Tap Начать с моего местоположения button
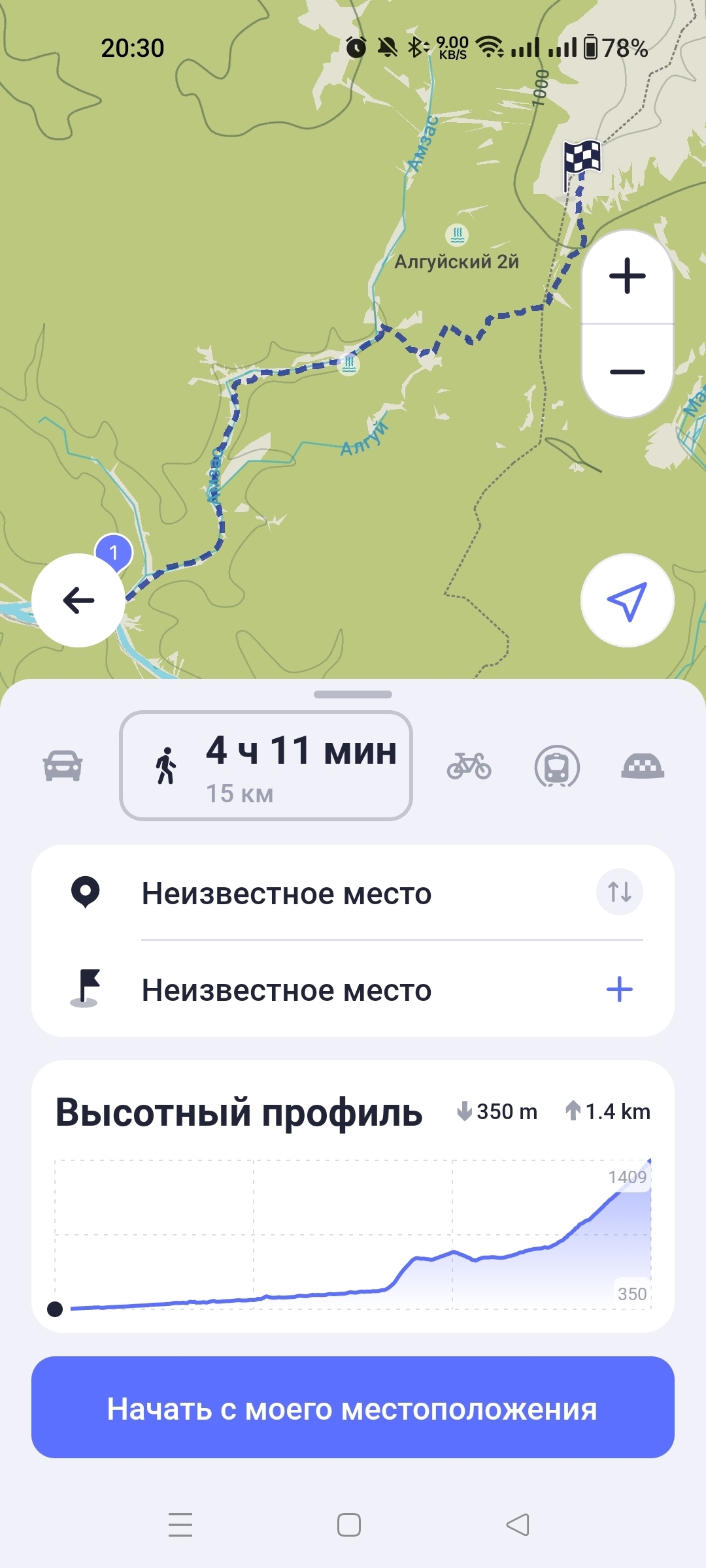706x1568 pixels. (x=353, y=1407)
